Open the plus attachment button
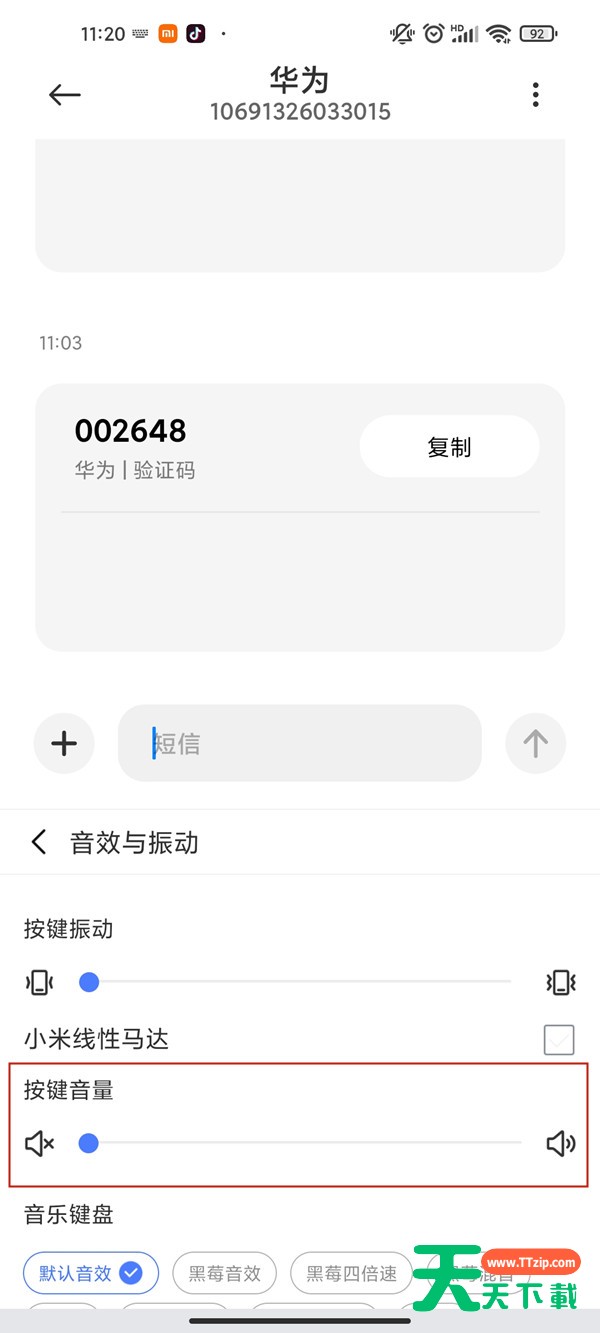 point(64,743)
